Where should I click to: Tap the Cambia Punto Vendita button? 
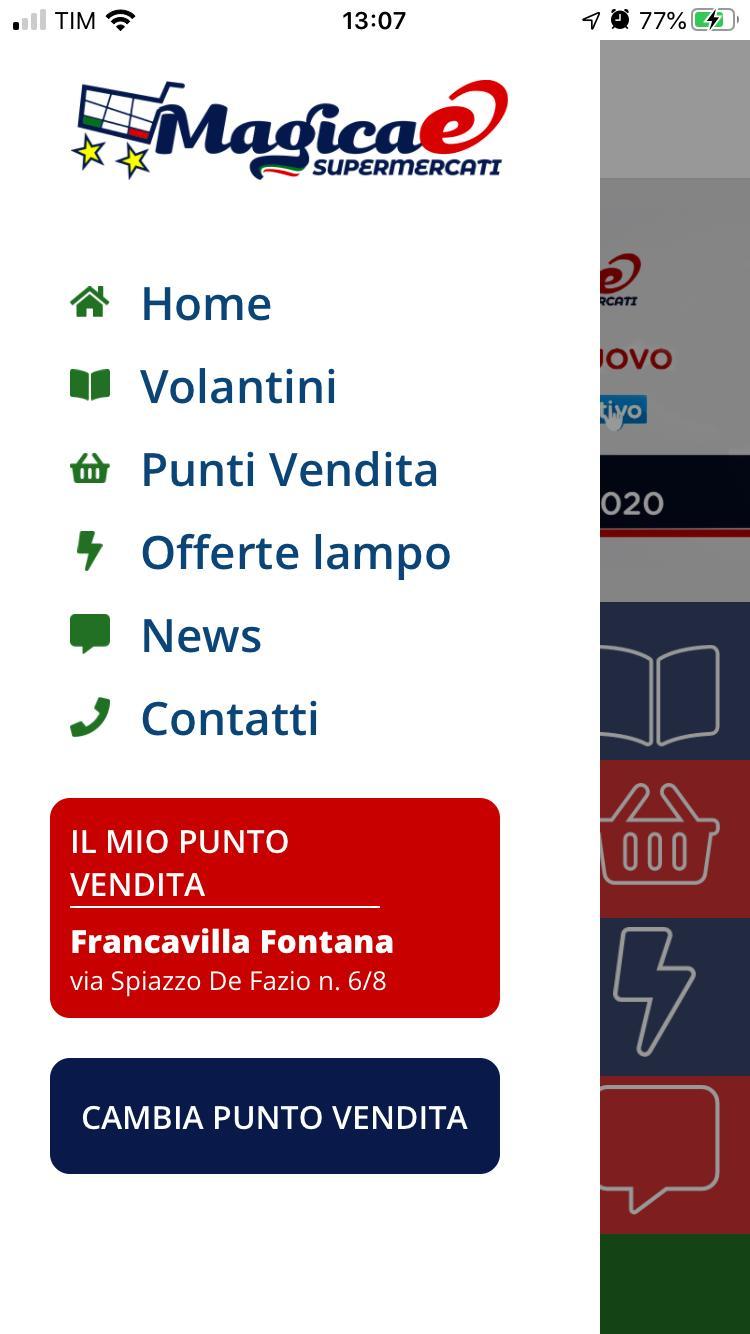point(275,1116)
